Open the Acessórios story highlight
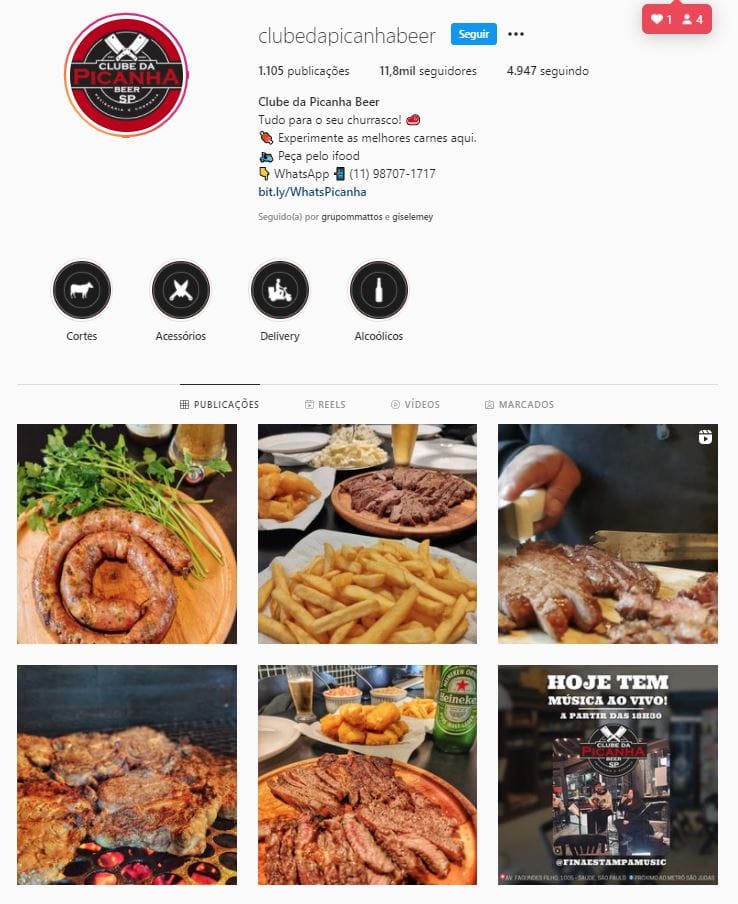Image resolution: width=738 pixels, height=904 pixels. (x=181, y=291)
